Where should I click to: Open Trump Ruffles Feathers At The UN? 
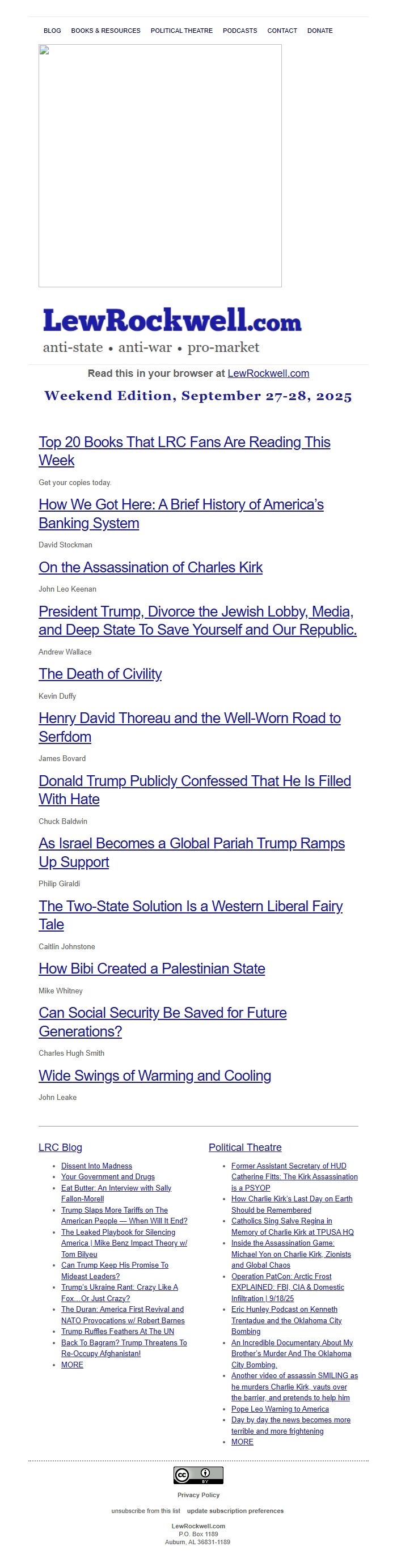point(117,1331)
